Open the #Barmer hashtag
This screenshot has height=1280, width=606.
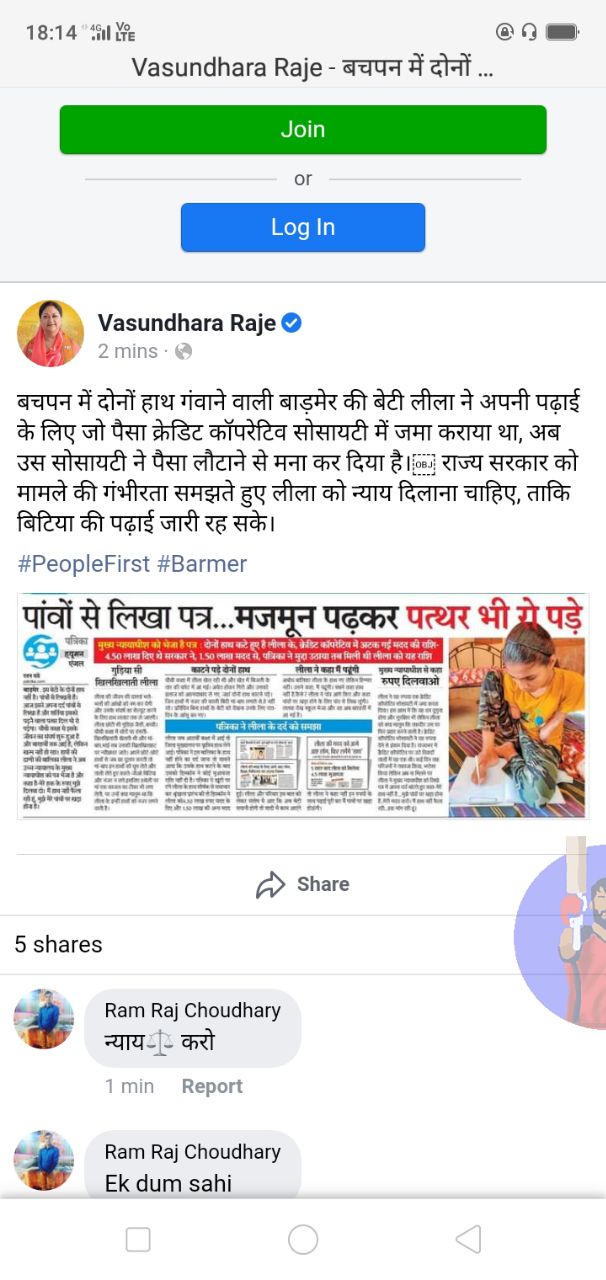point(201,563)
